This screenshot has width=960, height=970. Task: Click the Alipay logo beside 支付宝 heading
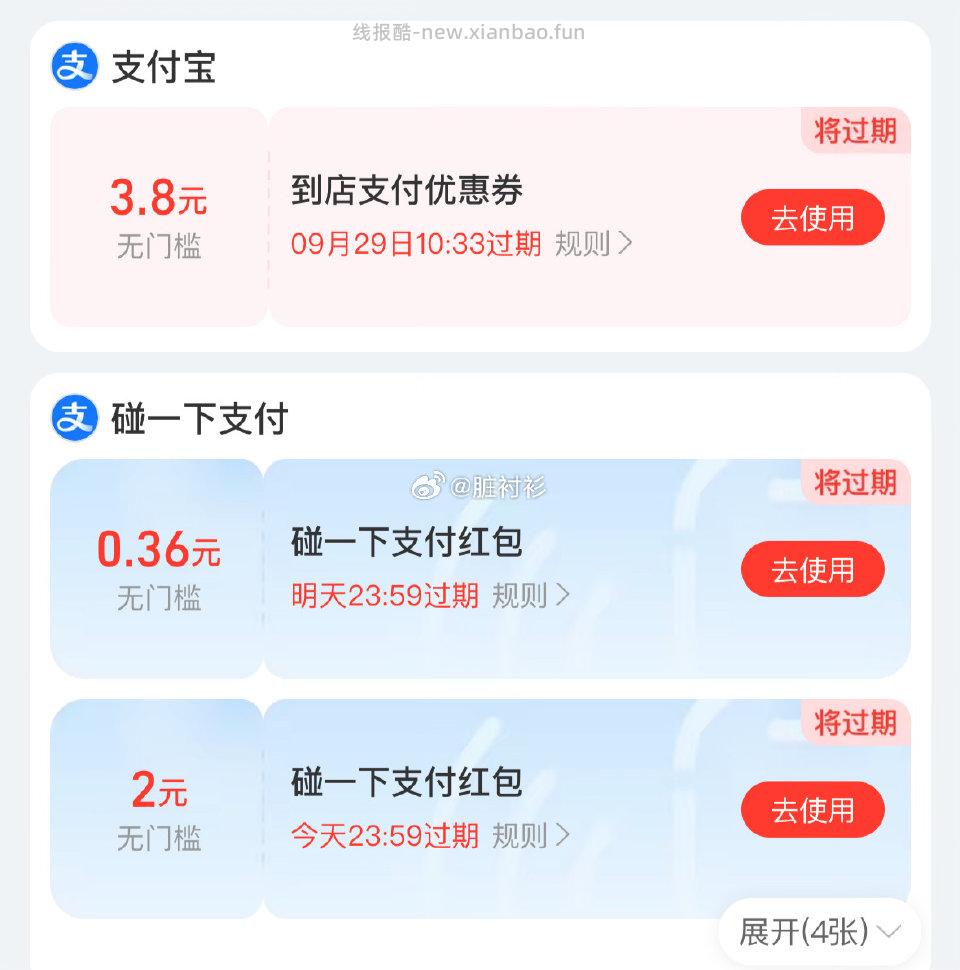pyautogui.click(x=70, y=68)
